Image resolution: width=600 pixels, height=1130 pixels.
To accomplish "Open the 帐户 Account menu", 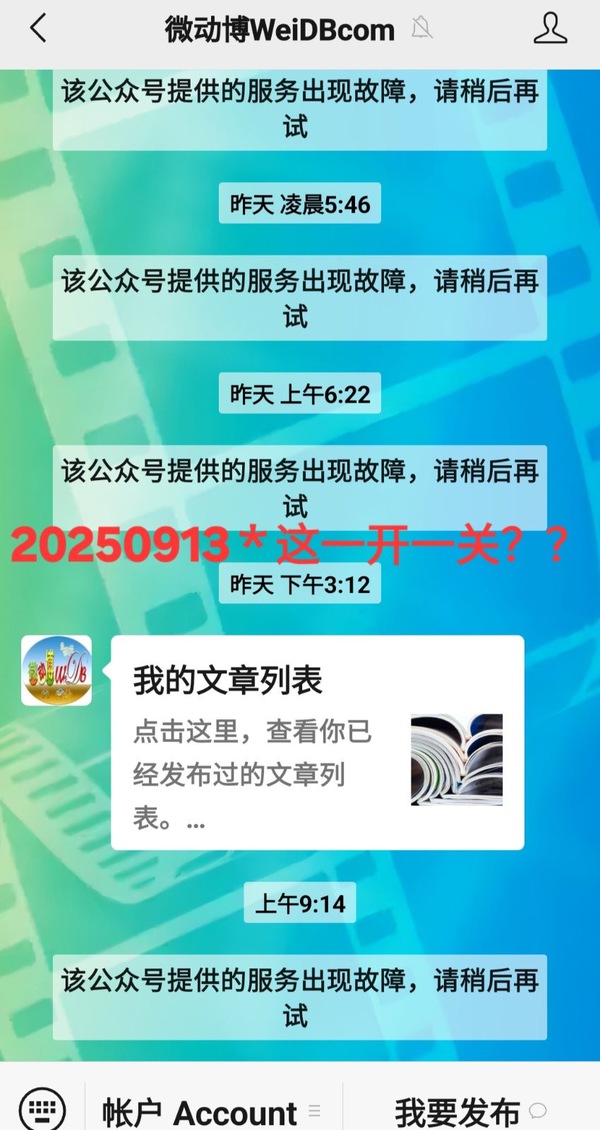I will 212,1111.
